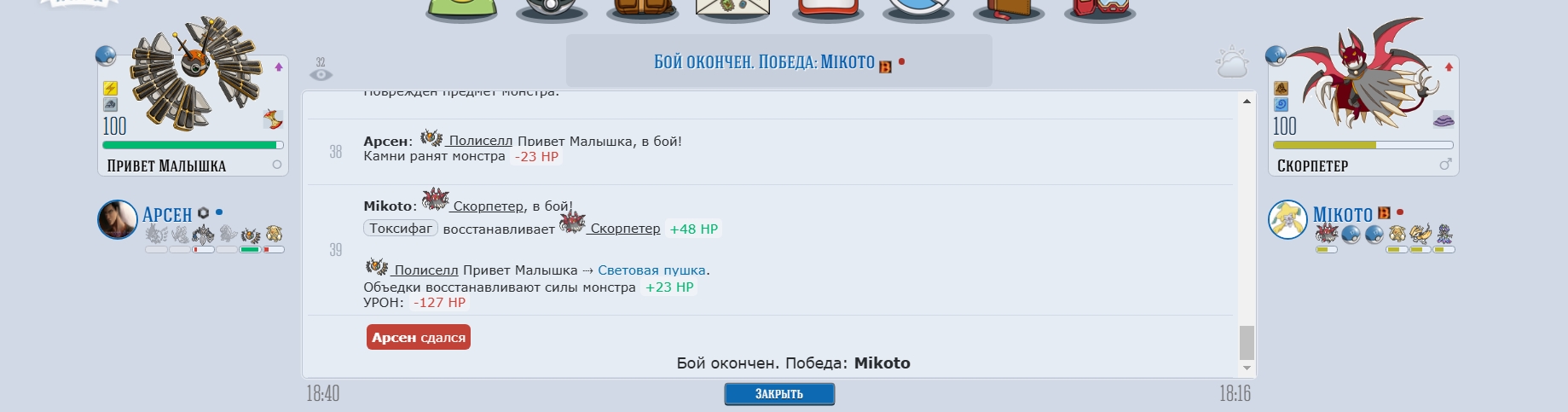Image resolution: width=1568 pixels, height=412 pixels.
Task: Open the Скорпетер link in the Токсифаг line
Action: [x=625, y=229]
